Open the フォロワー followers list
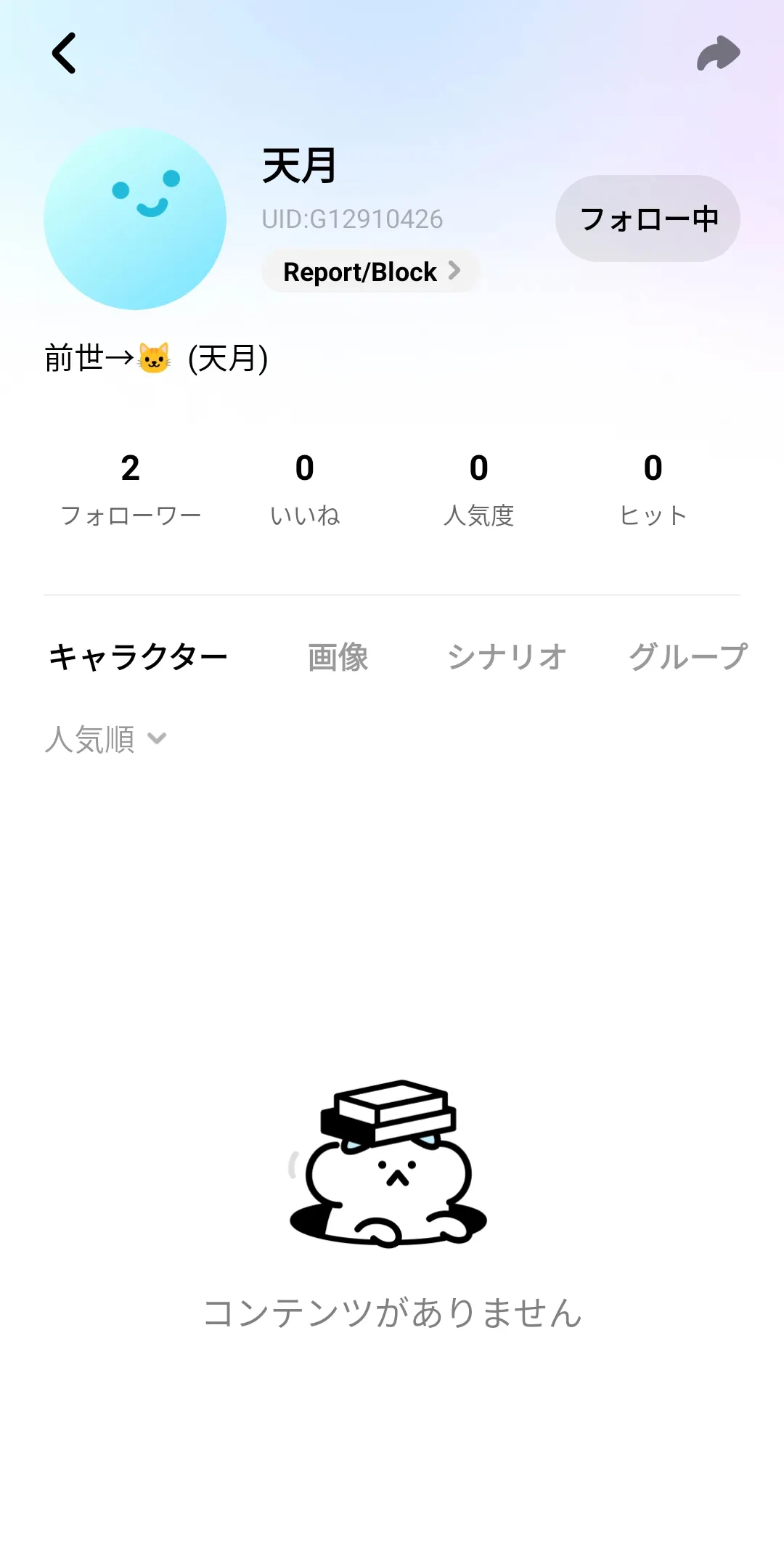The height and width of the screenshot is (1545, 784). (131, 489)
